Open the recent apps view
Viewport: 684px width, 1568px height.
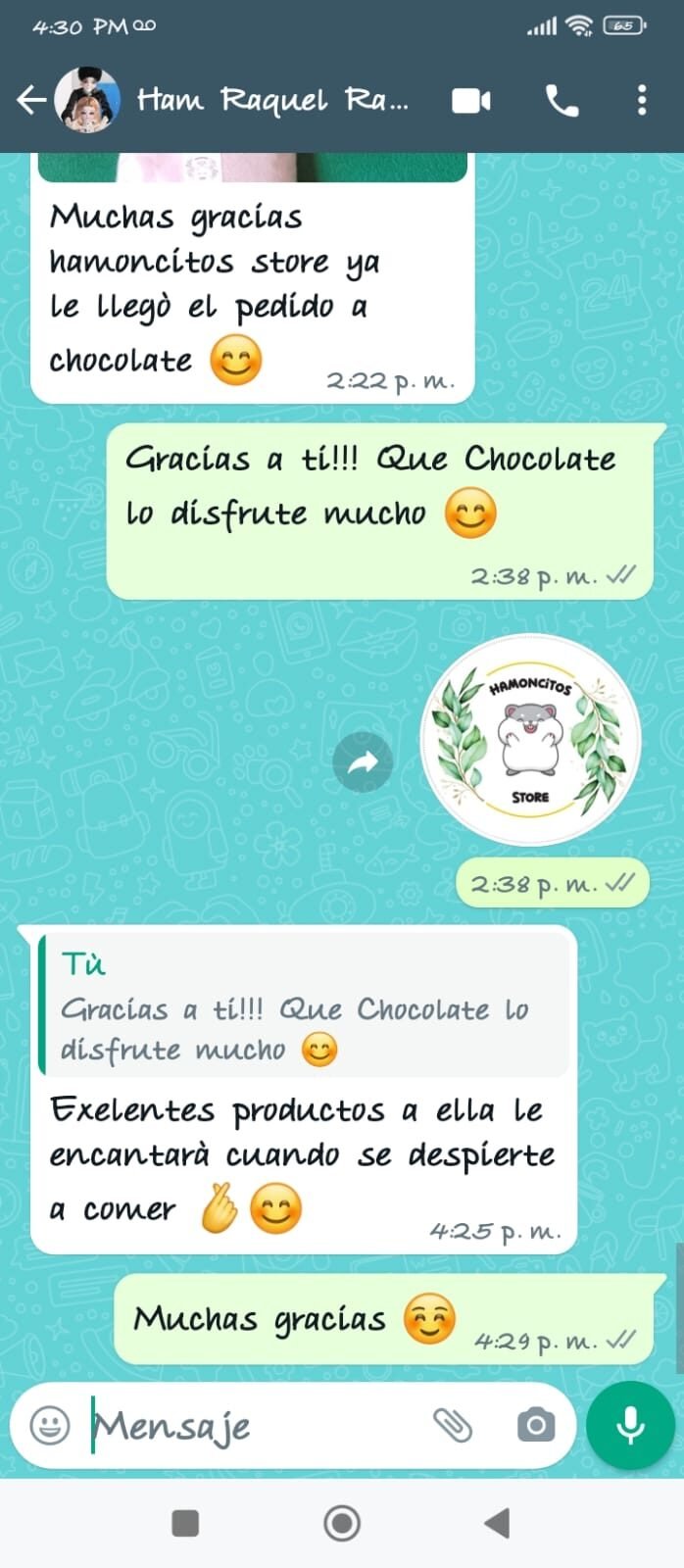(x=185, y=1523)
